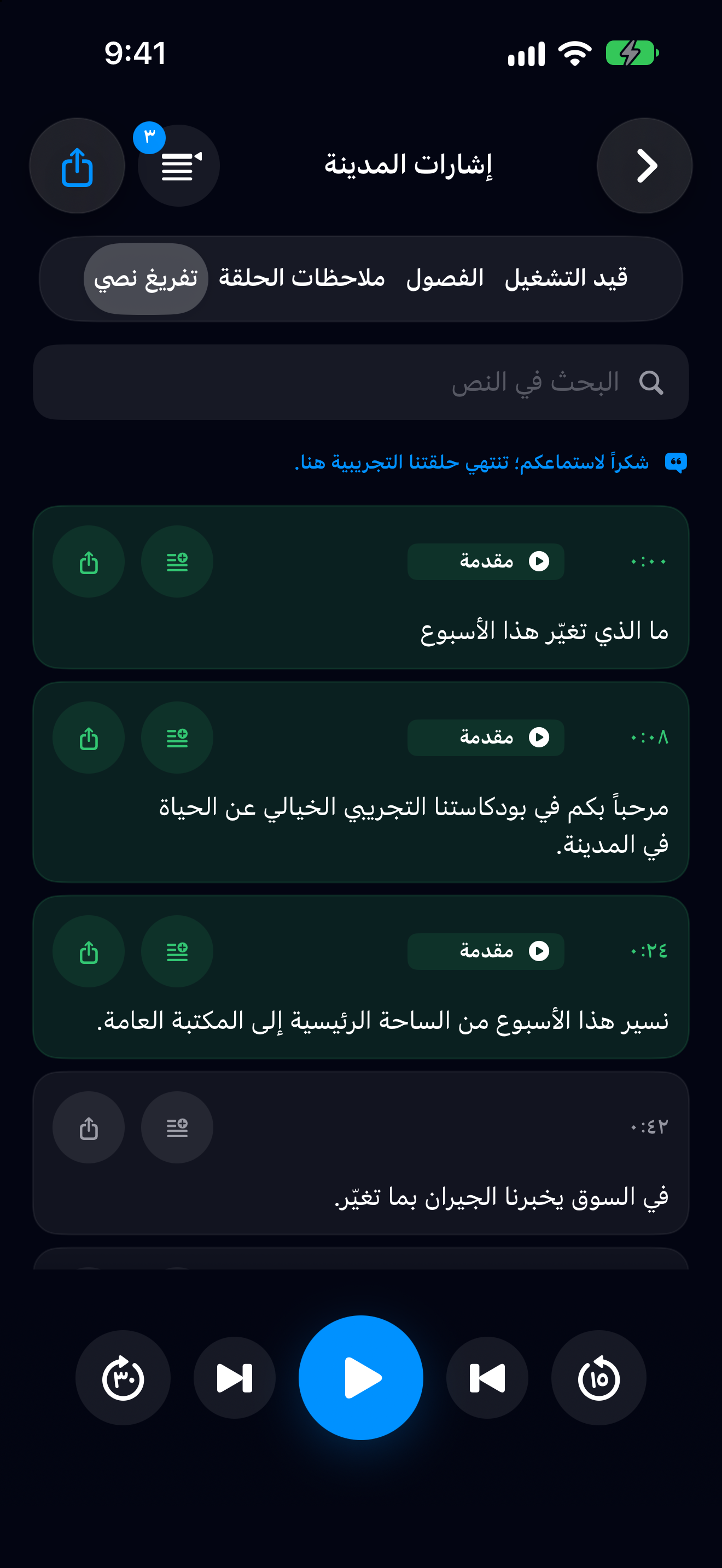
Task: Add the ٠:٠٨ segment to notes
Action: 177,738
